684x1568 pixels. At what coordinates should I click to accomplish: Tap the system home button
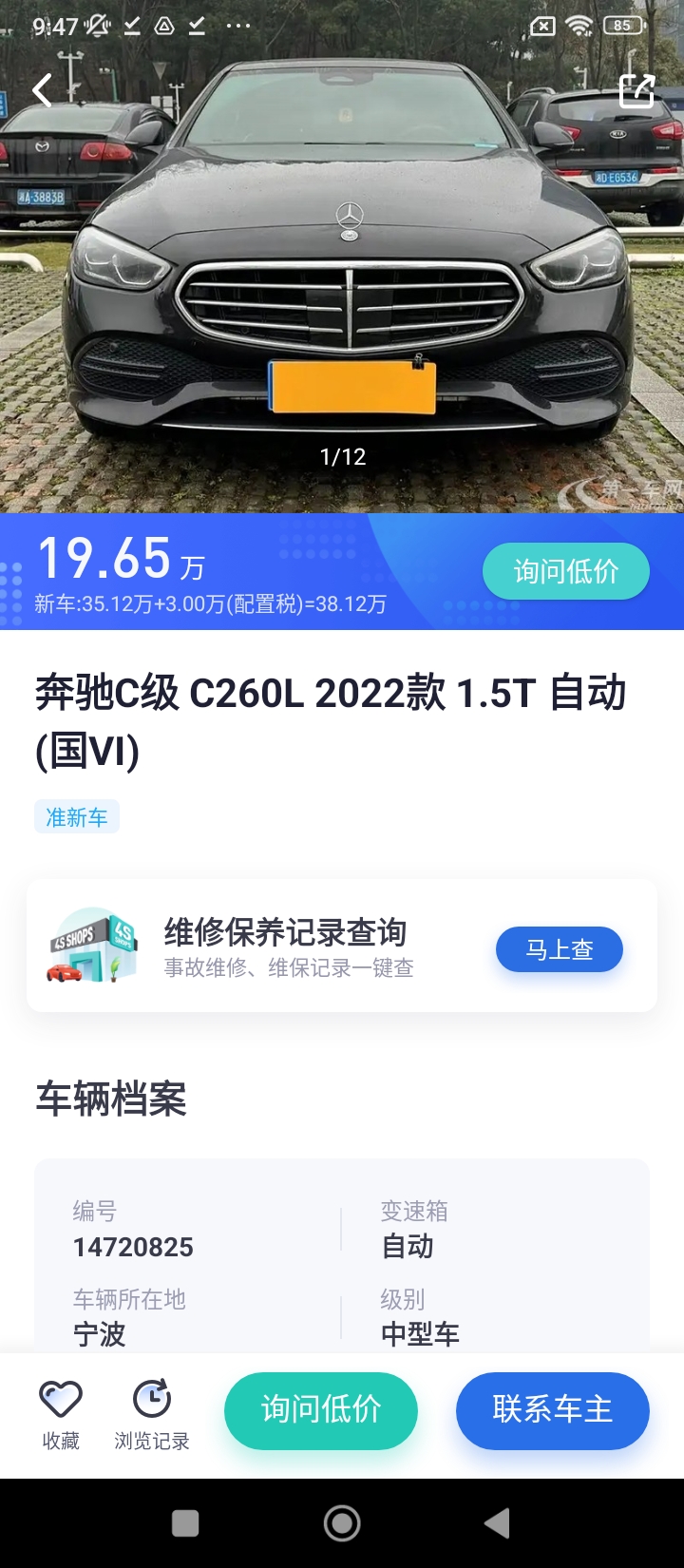pyautogui.click(x=342, y=1523)
